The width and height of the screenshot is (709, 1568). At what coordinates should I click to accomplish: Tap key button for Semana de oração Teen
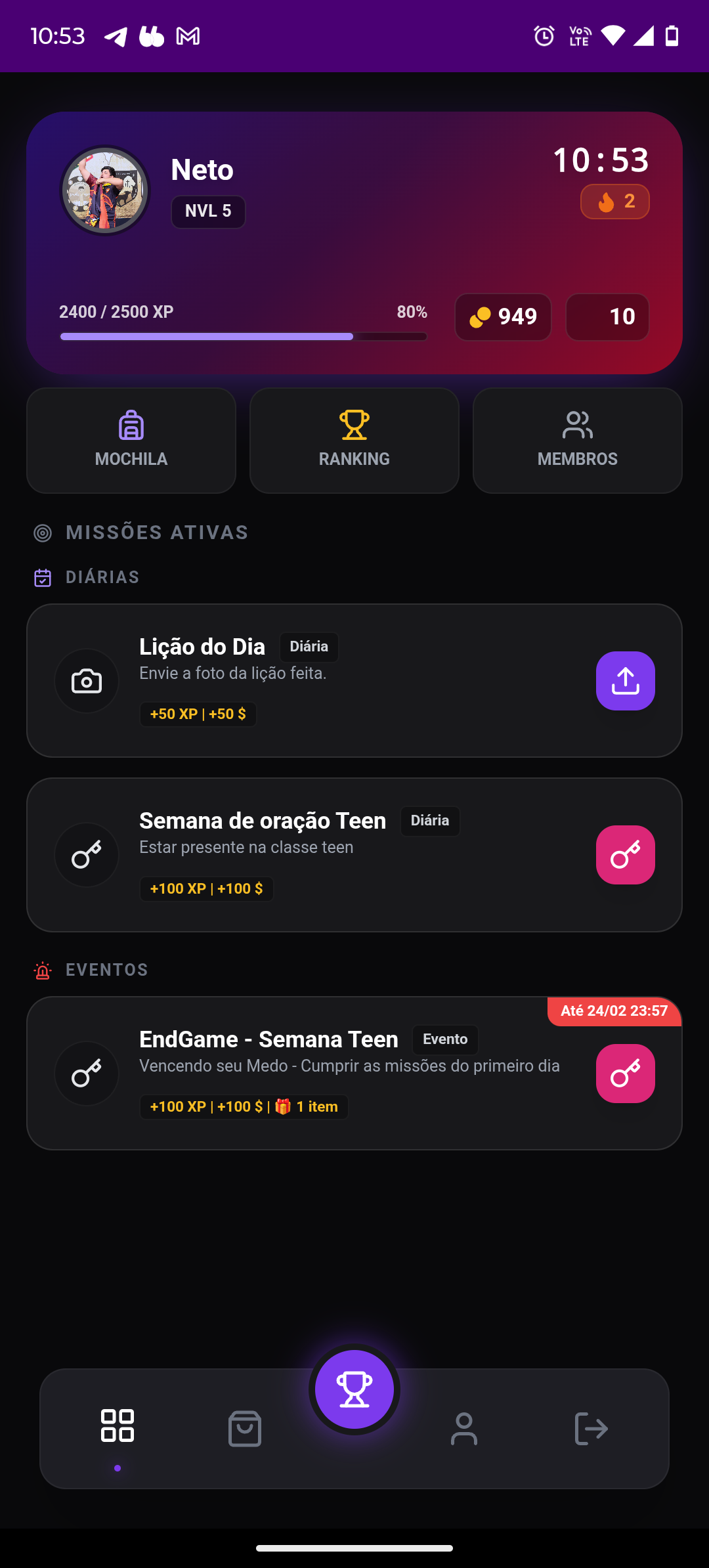625,855
